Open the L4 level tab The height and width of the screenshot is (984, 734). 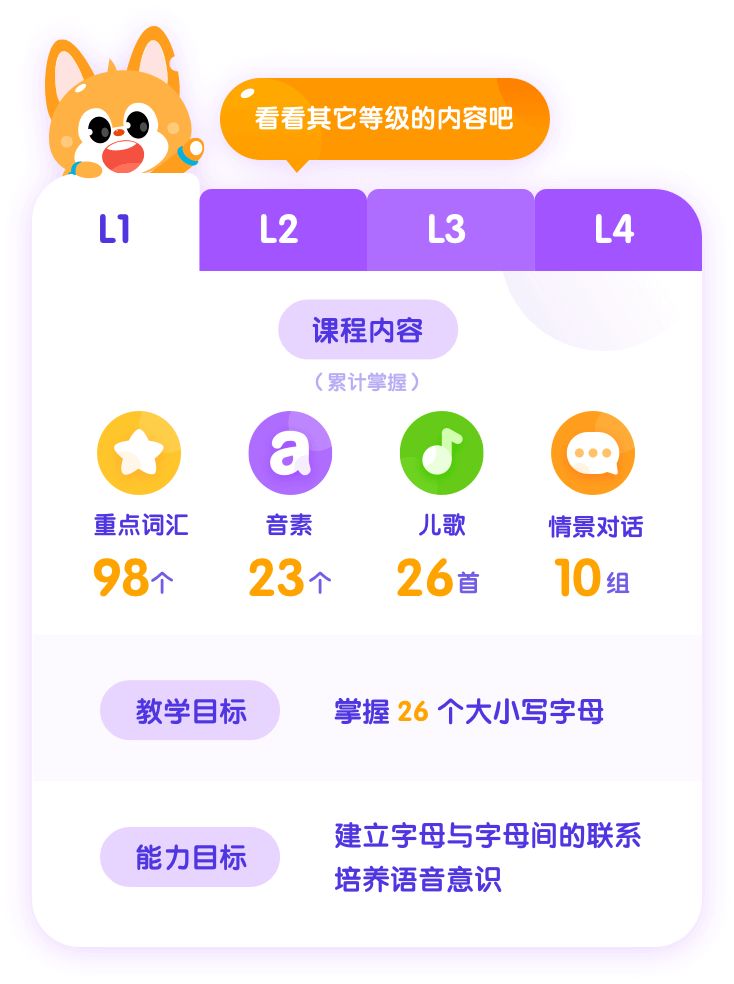coord(615,230)
